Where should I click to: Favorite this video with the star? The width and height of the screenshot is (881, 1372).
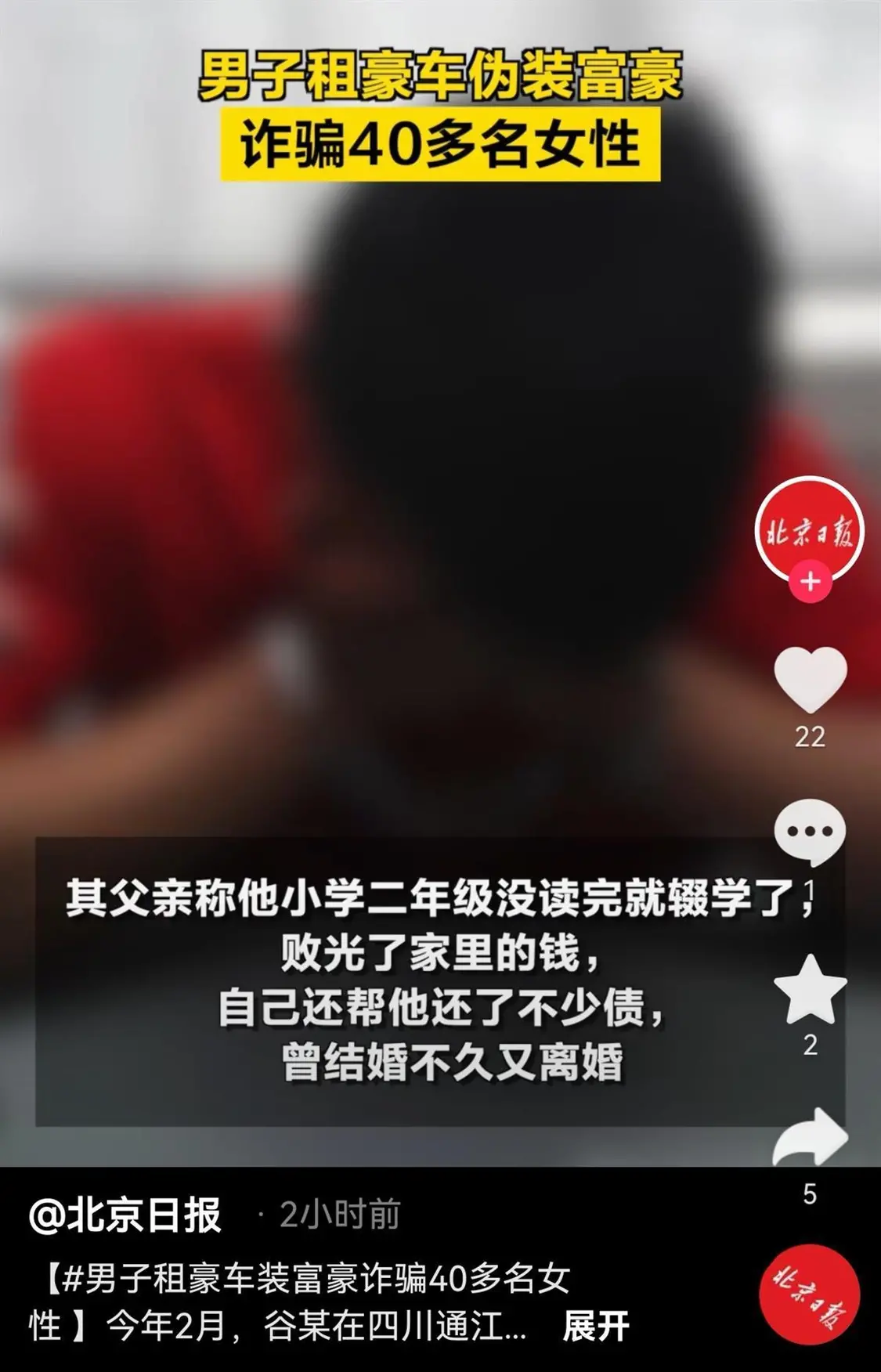click(x=810, y=990)
